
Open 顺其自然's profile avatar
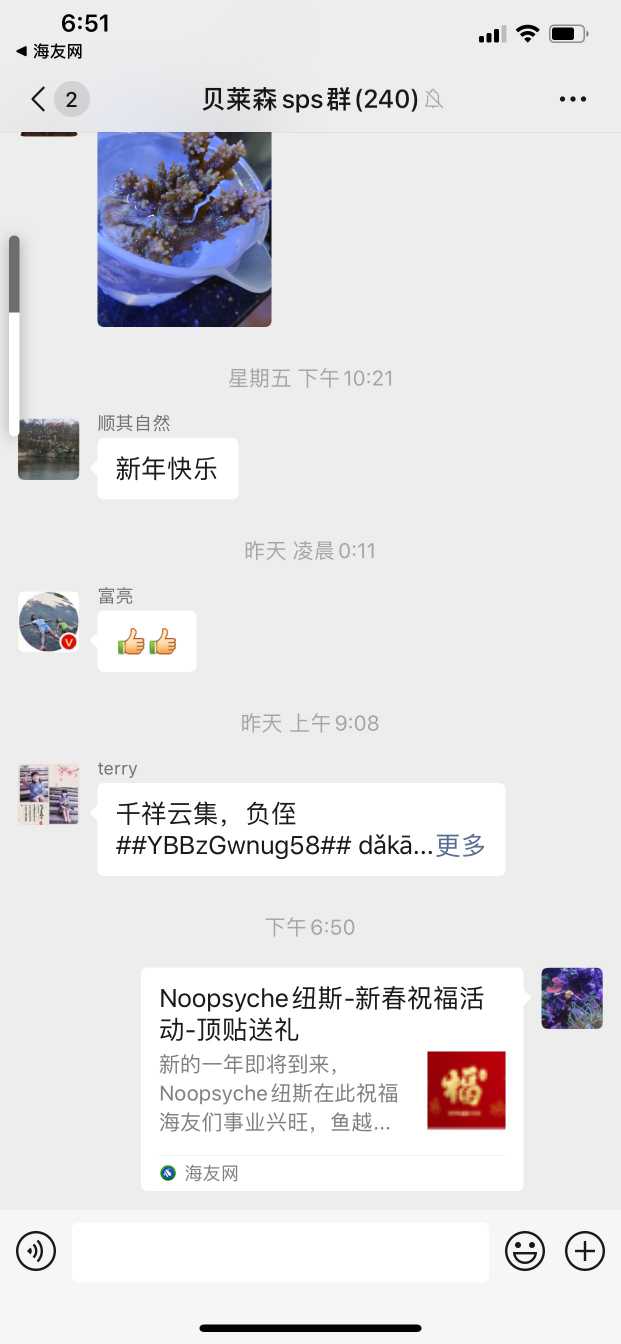pyautogui.click(x=48, y=449)
